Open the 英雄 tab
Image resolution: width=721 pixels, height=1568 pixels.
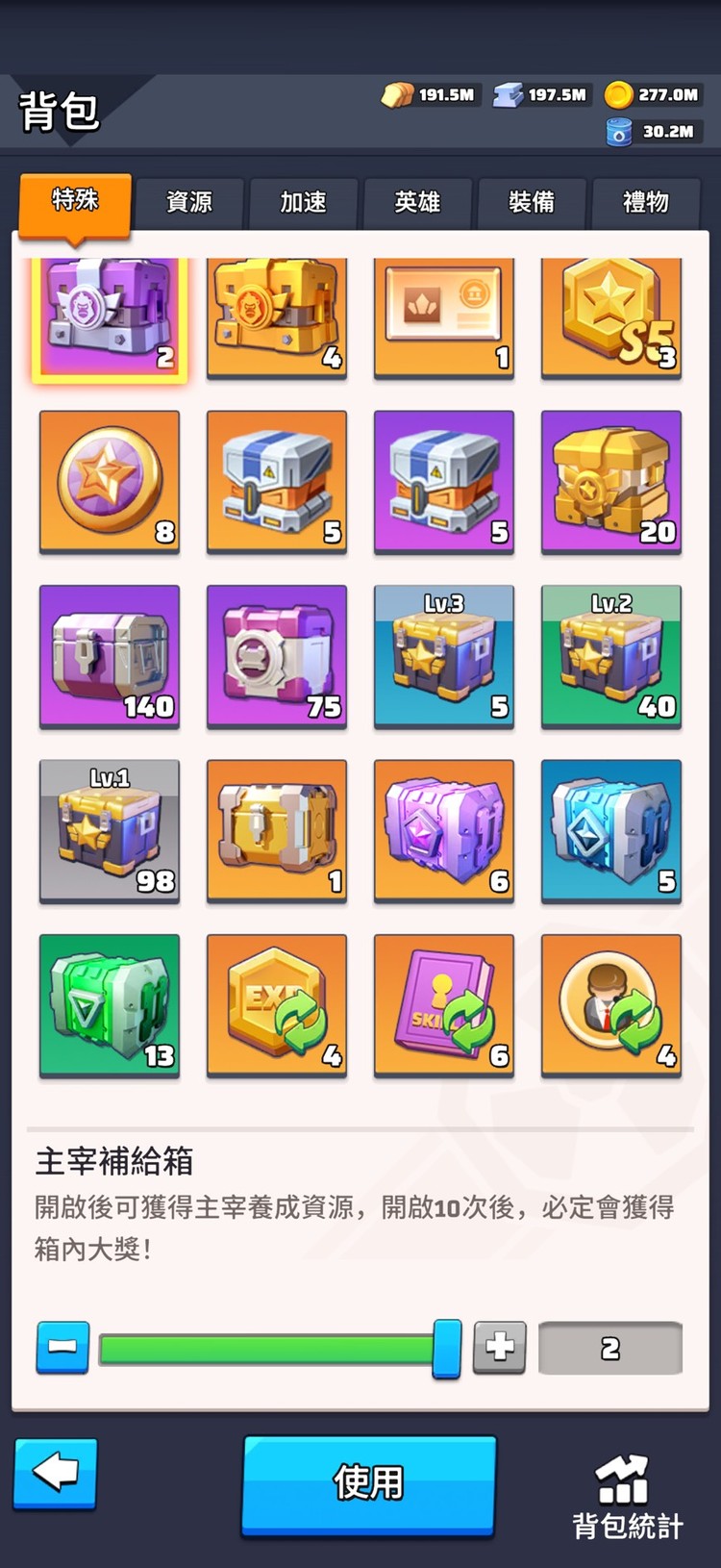pos(417,202)
